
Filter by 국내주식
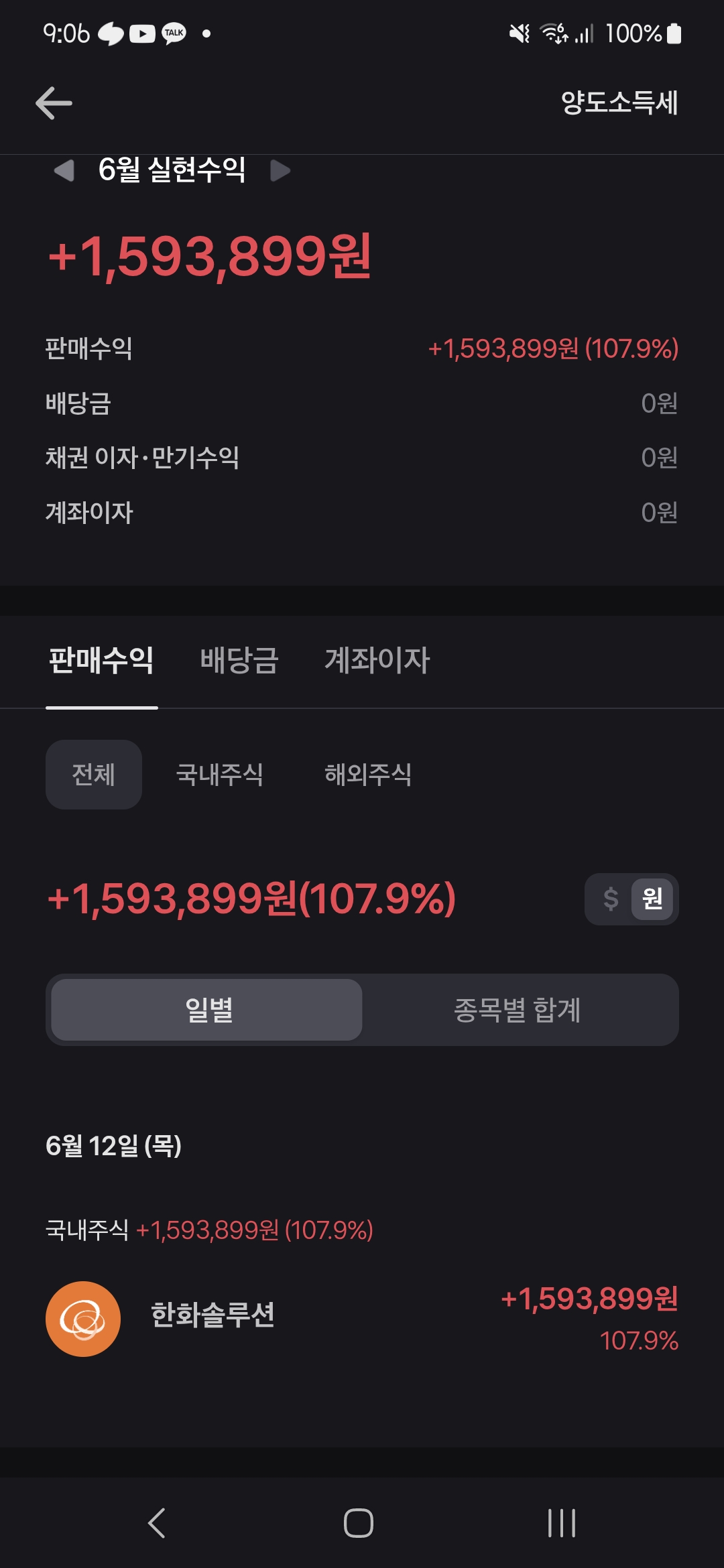pos(219,775)
